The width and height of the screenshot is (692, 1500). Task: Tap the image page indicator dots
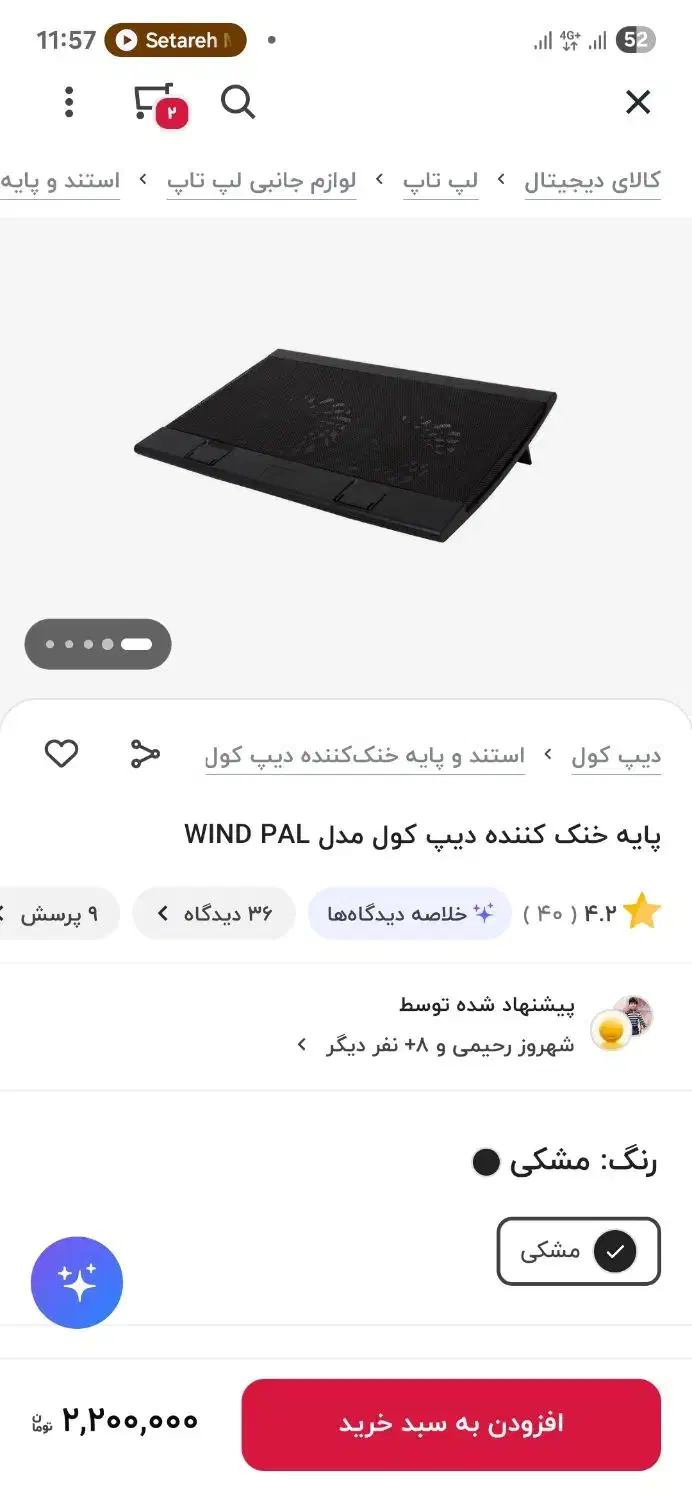[x=98, y=644]
